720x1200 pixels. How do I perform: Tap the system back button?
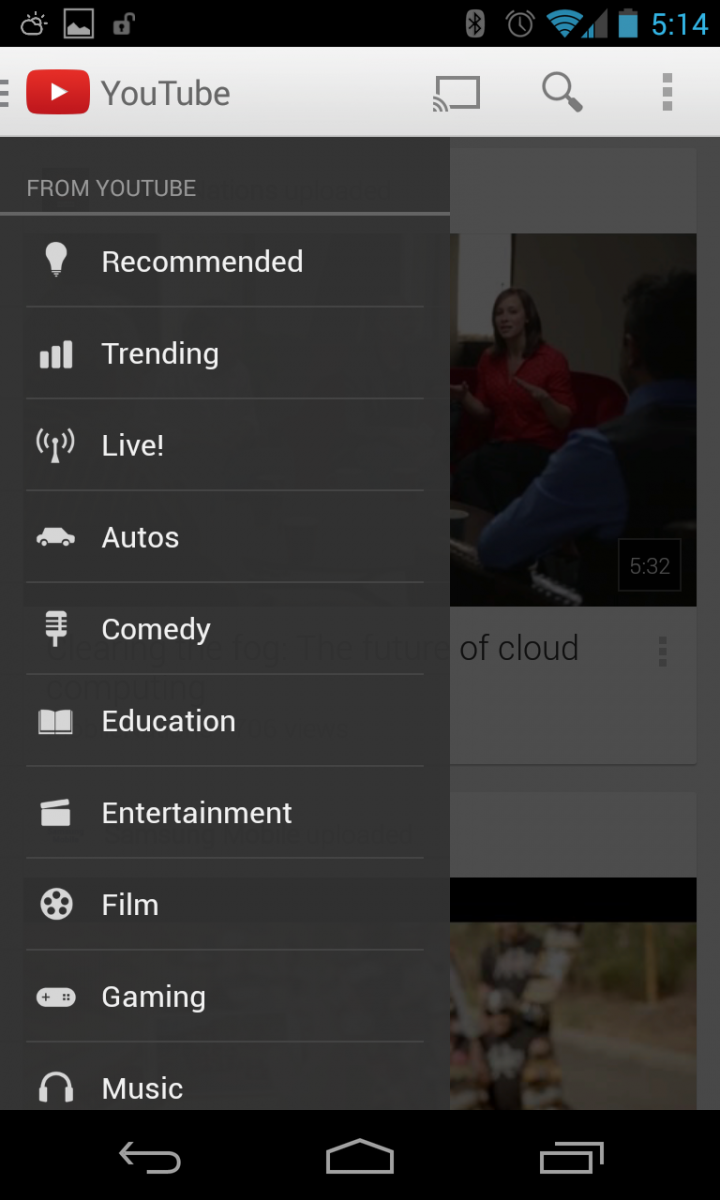[x=150, y=1158]
